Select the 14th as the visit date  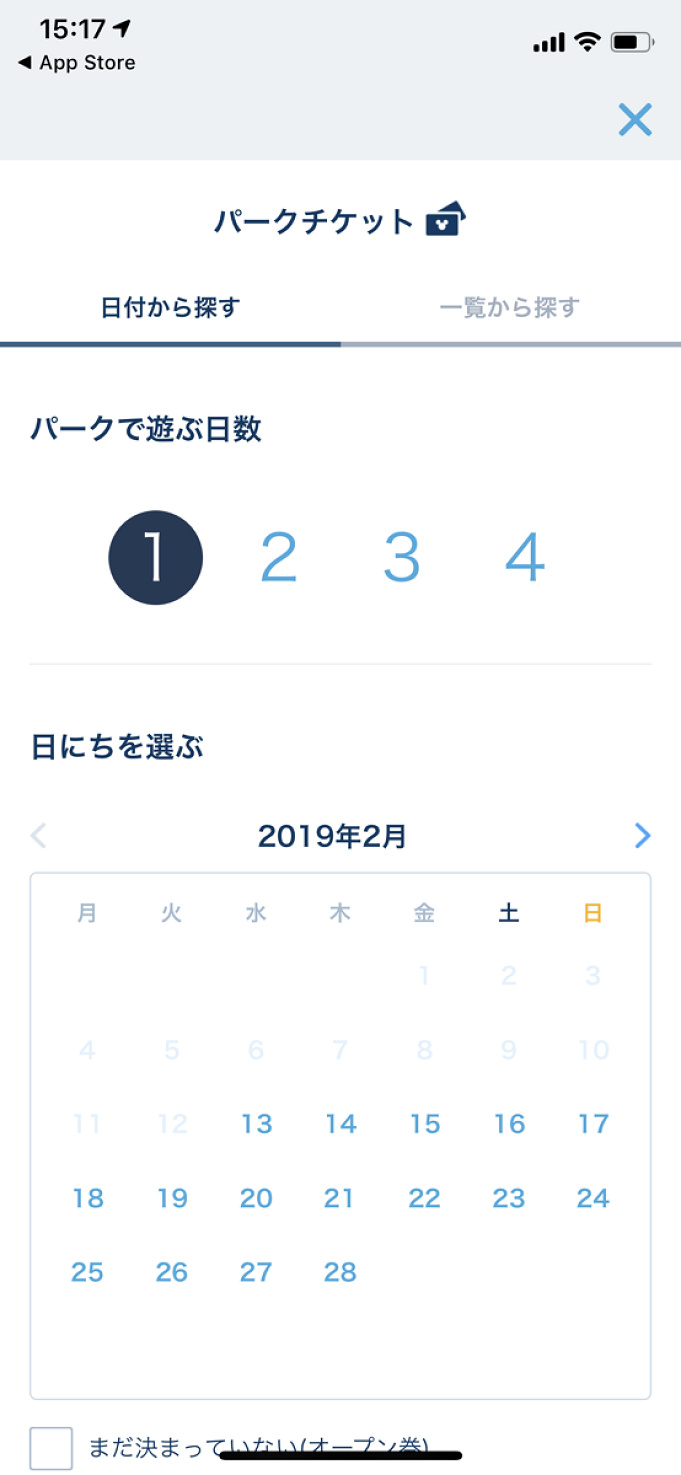tap(340, 1124)
